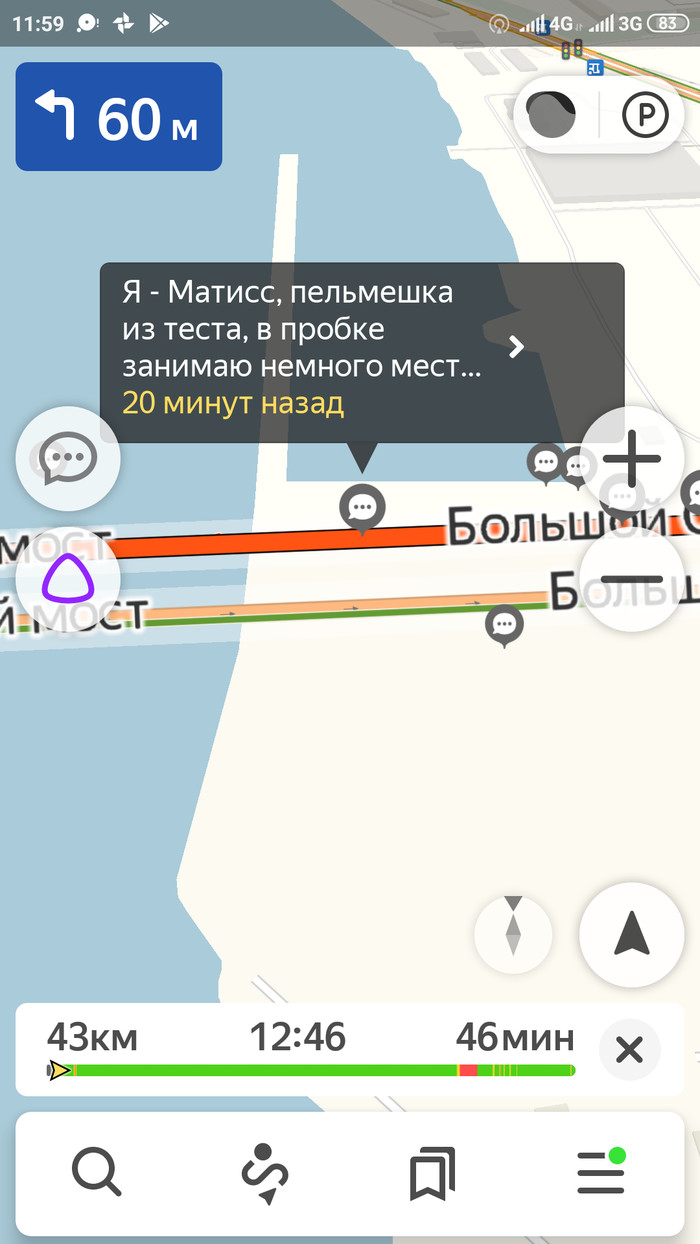
Task: Cancel the current route
Action: [629, 1050]
